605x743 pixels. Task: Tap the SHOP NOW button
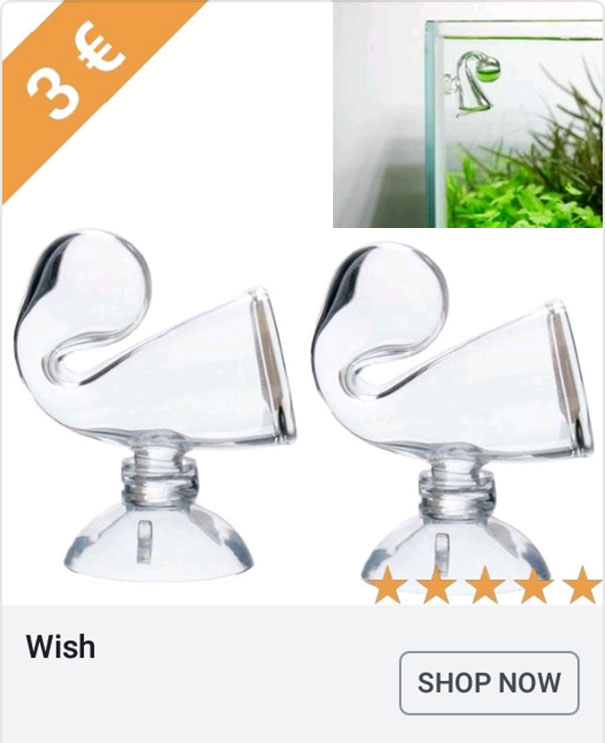[489, 683]
